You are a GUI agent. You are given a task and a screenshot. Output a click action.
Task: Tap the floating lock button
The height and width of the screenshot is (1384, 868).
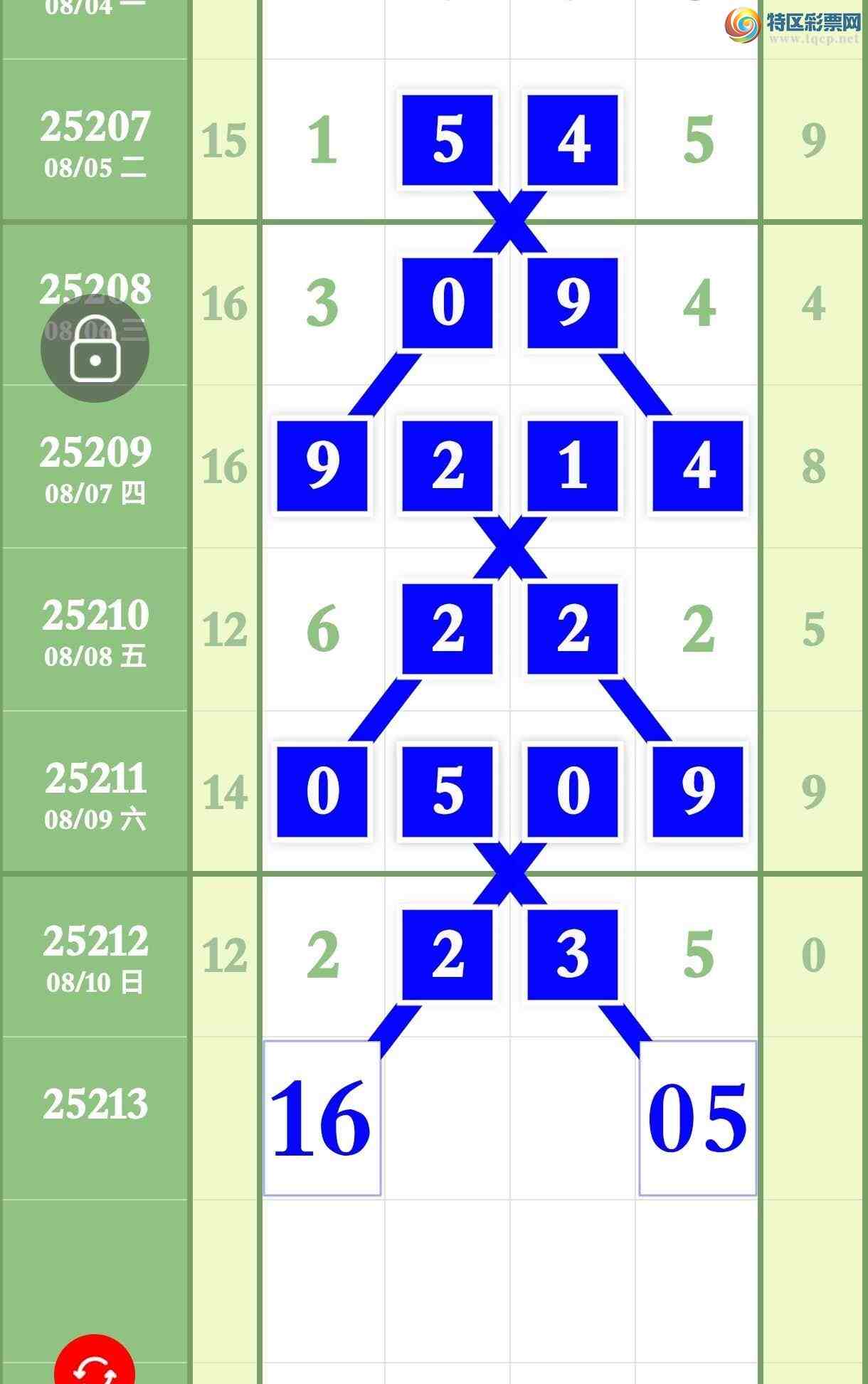(x=95, y=349)
